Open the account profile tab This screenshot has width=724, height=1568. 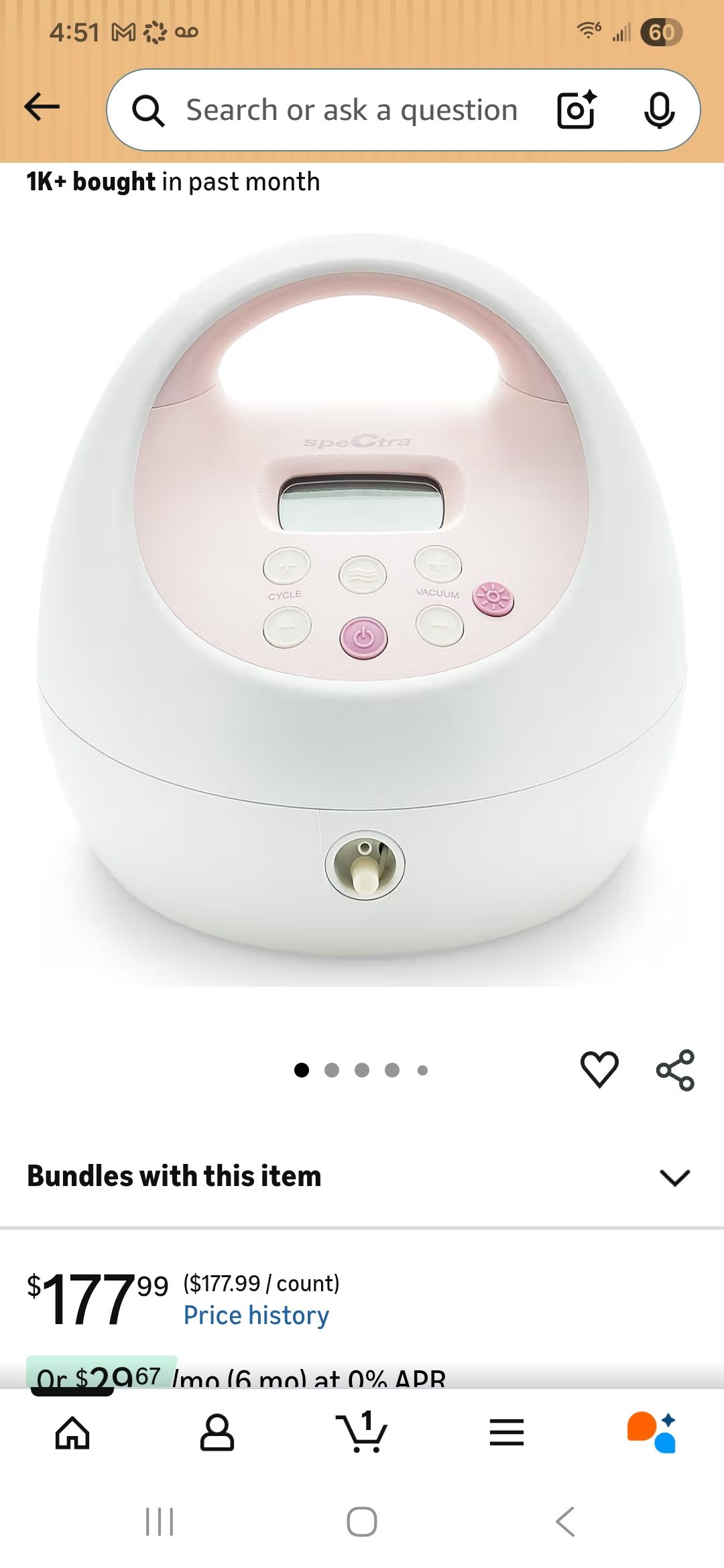[x=217, y=1433]
